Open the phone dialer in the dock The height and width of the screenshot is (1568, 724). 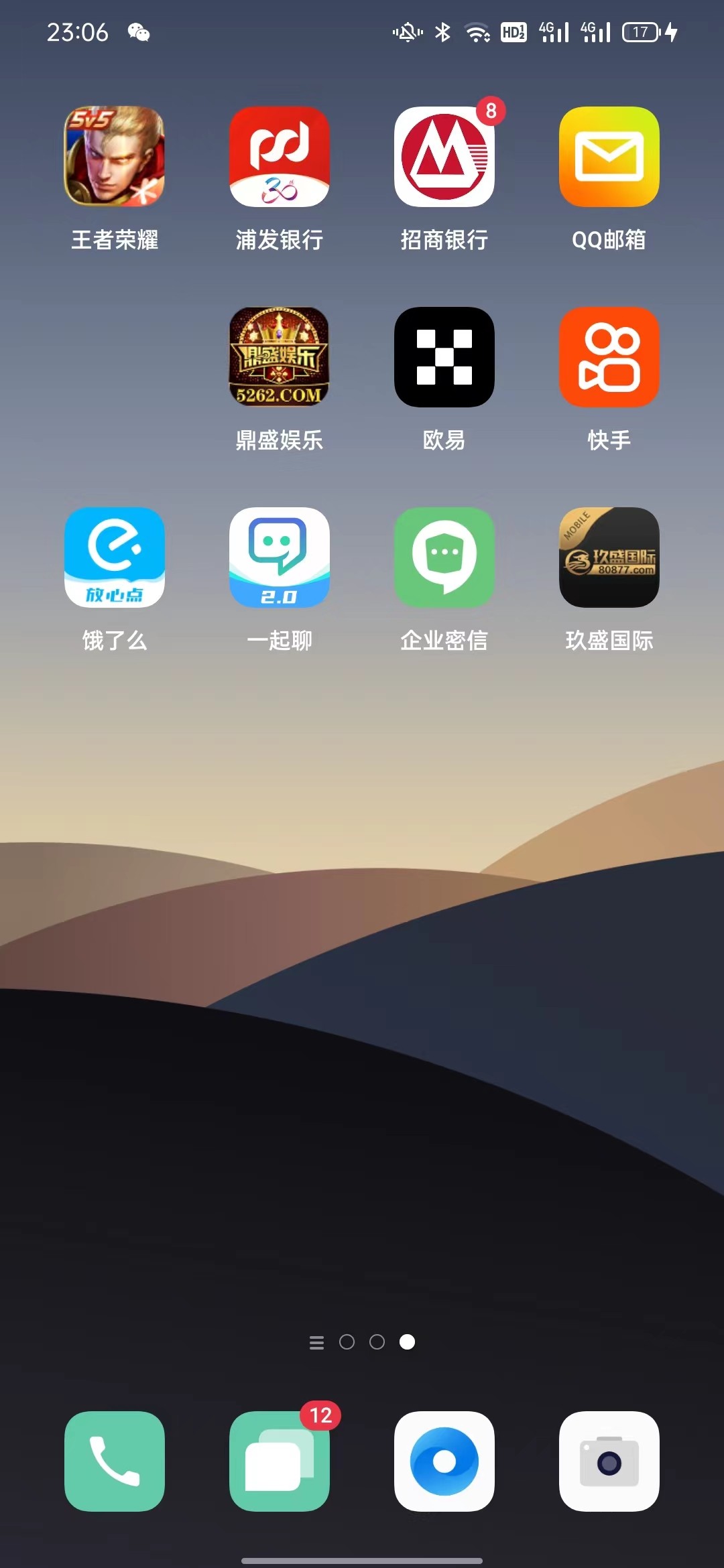tap(115, 1461)
